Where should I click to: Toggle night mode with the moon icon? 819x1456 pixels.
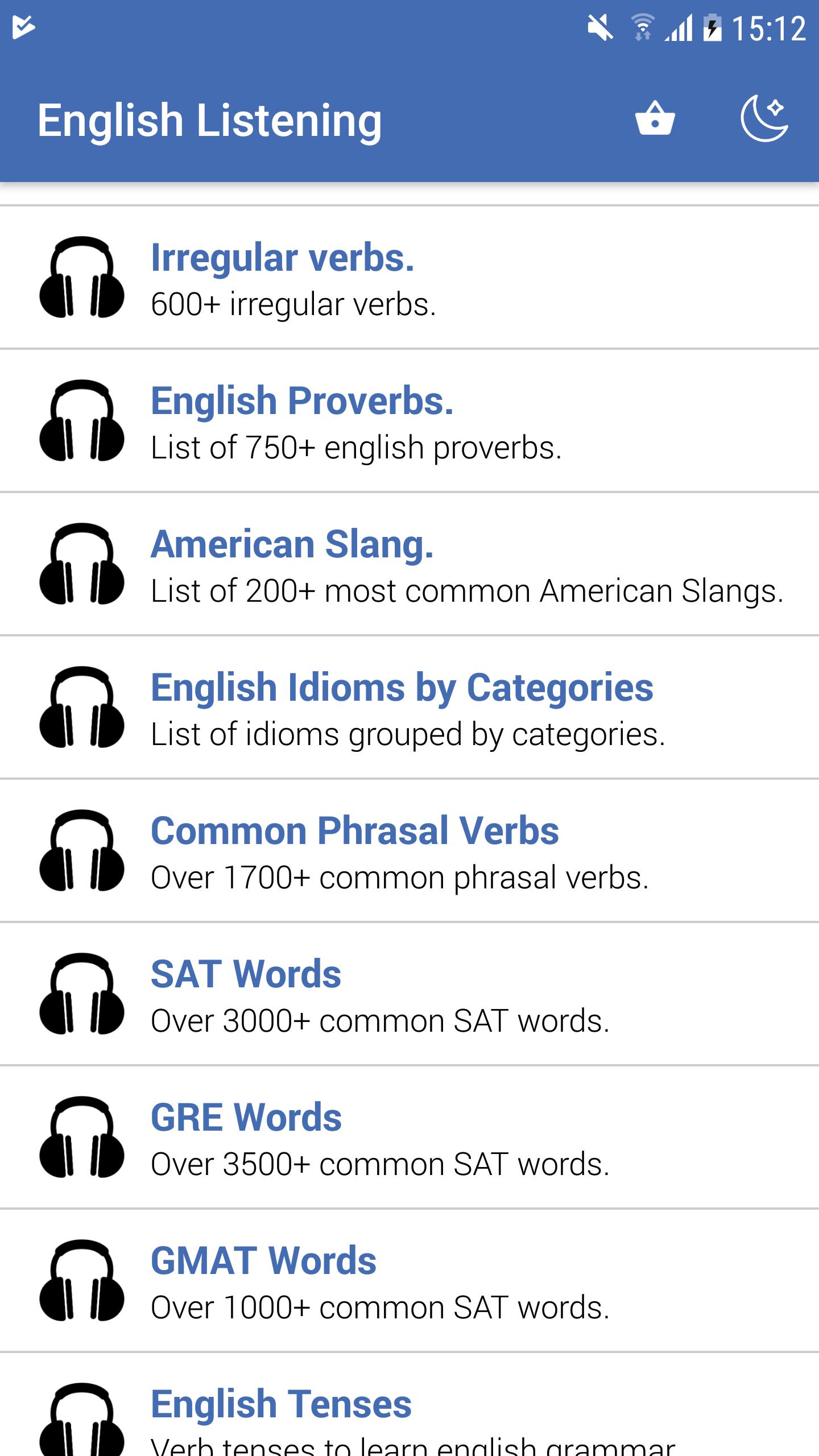point(764,118)
